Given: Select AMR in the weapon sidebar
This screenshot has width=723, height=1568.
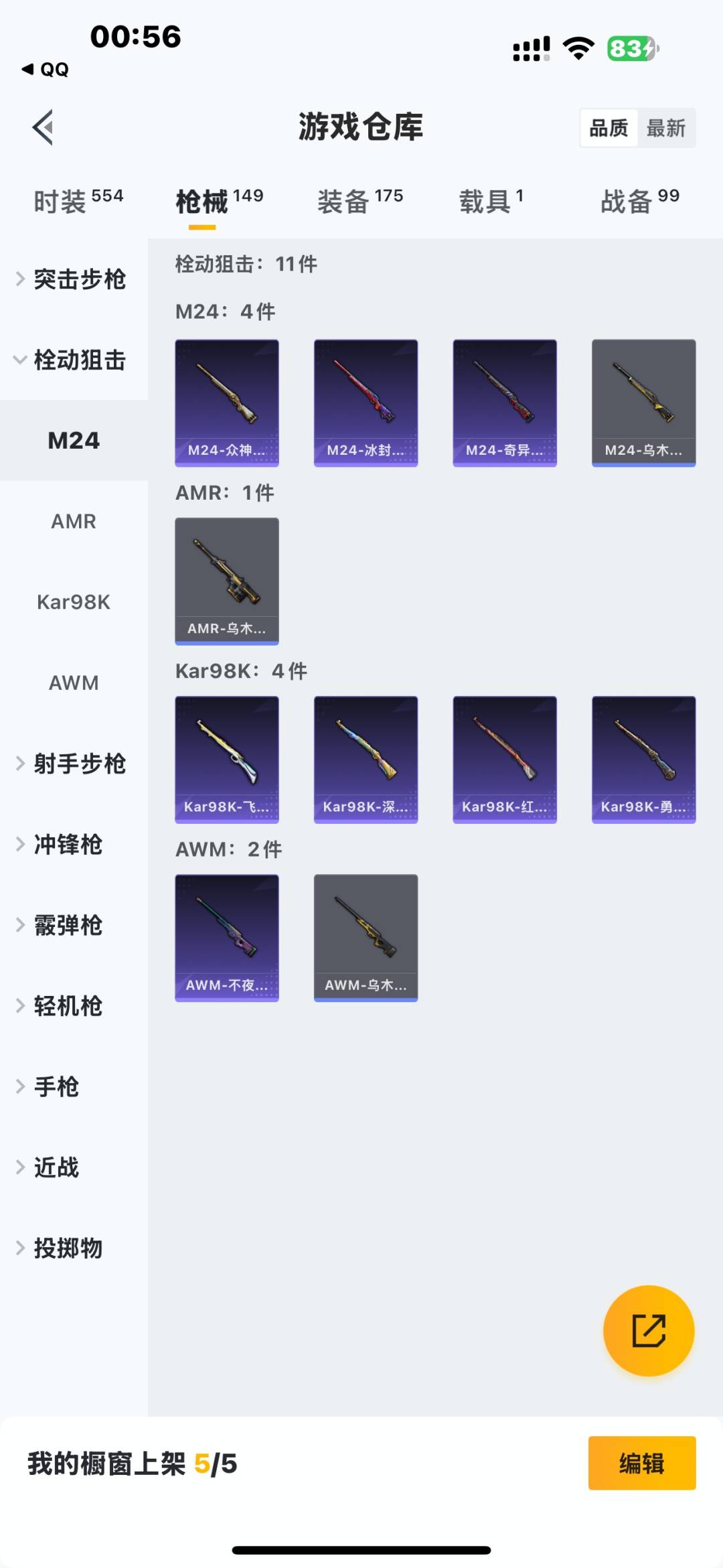Looking at the screenshot, I should (74, 521).
